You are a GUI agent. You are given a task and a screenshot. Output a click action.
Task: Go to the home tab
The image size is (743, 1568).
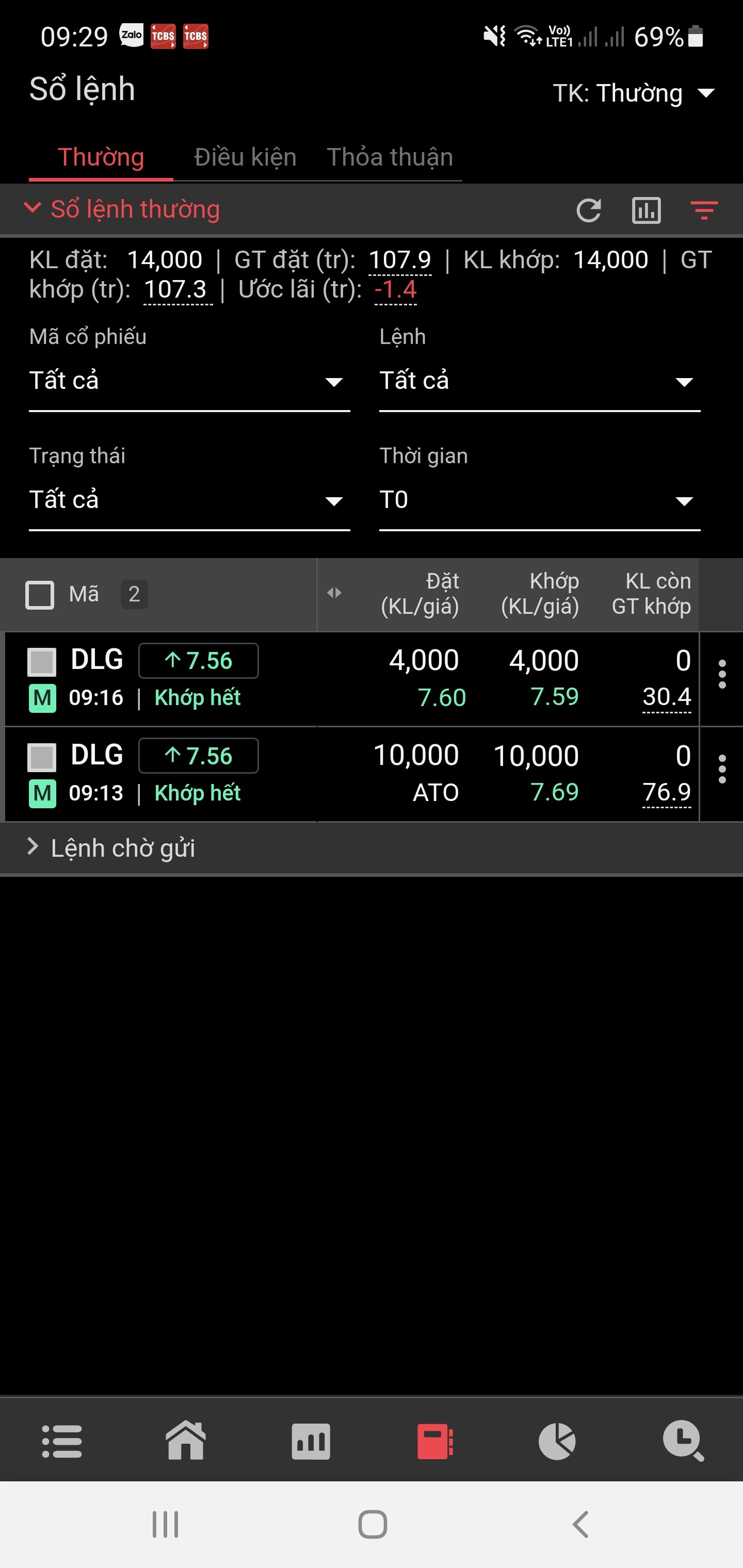click(x=186, y=1441)
